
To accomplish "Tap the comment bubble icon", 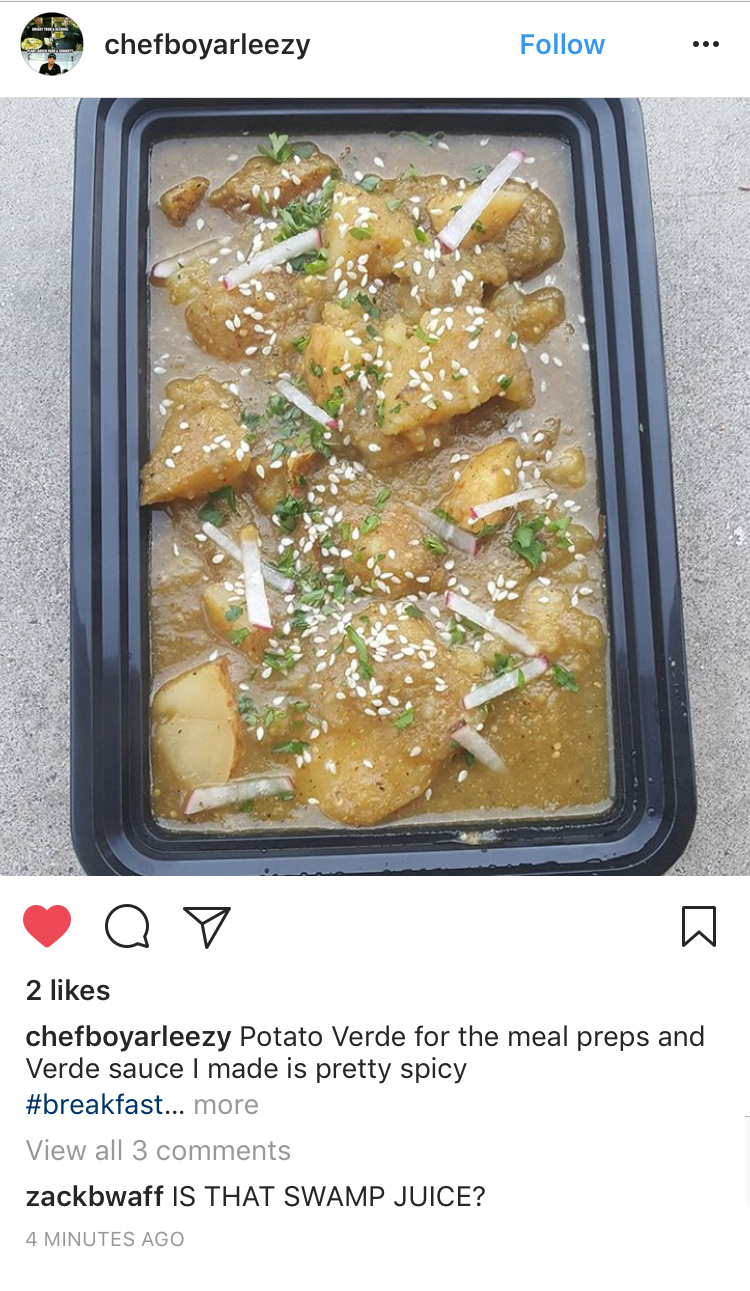I will [x=127, y=926].
